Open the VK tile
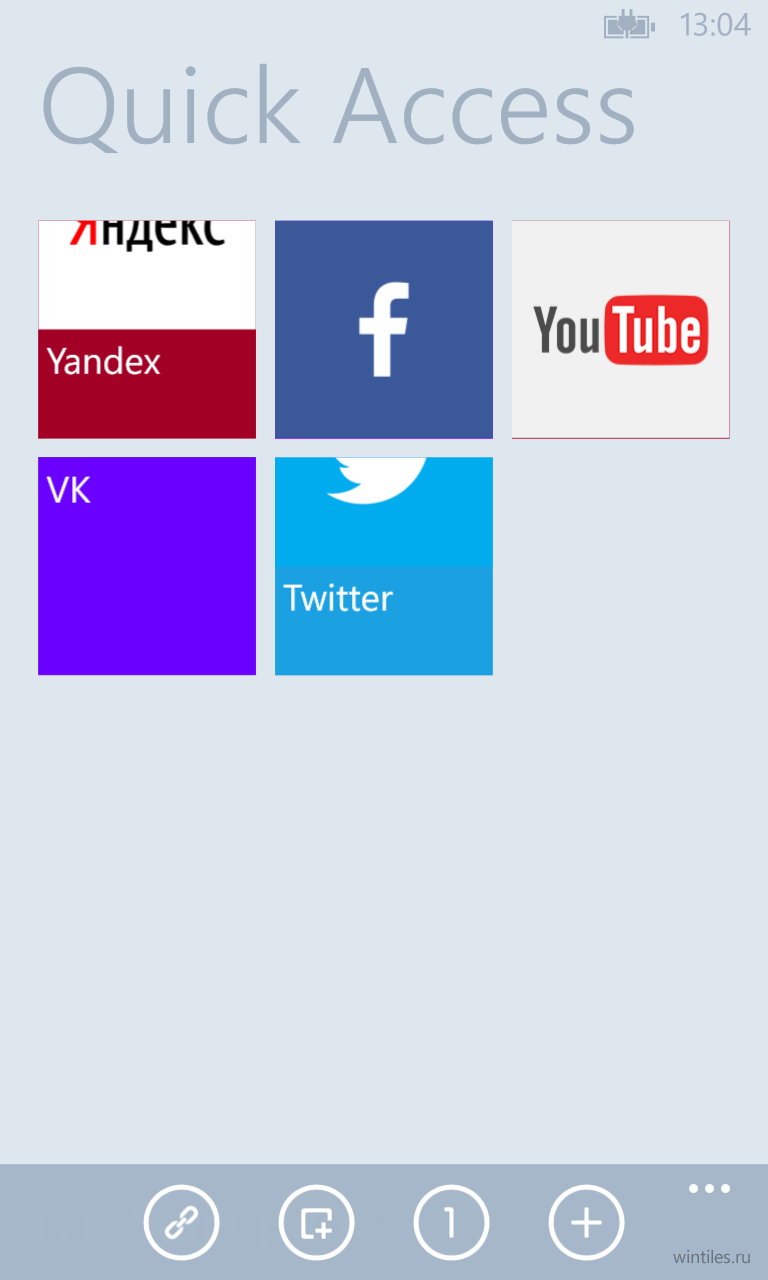This screenshot has height=1280, width=768. [147, 566]
